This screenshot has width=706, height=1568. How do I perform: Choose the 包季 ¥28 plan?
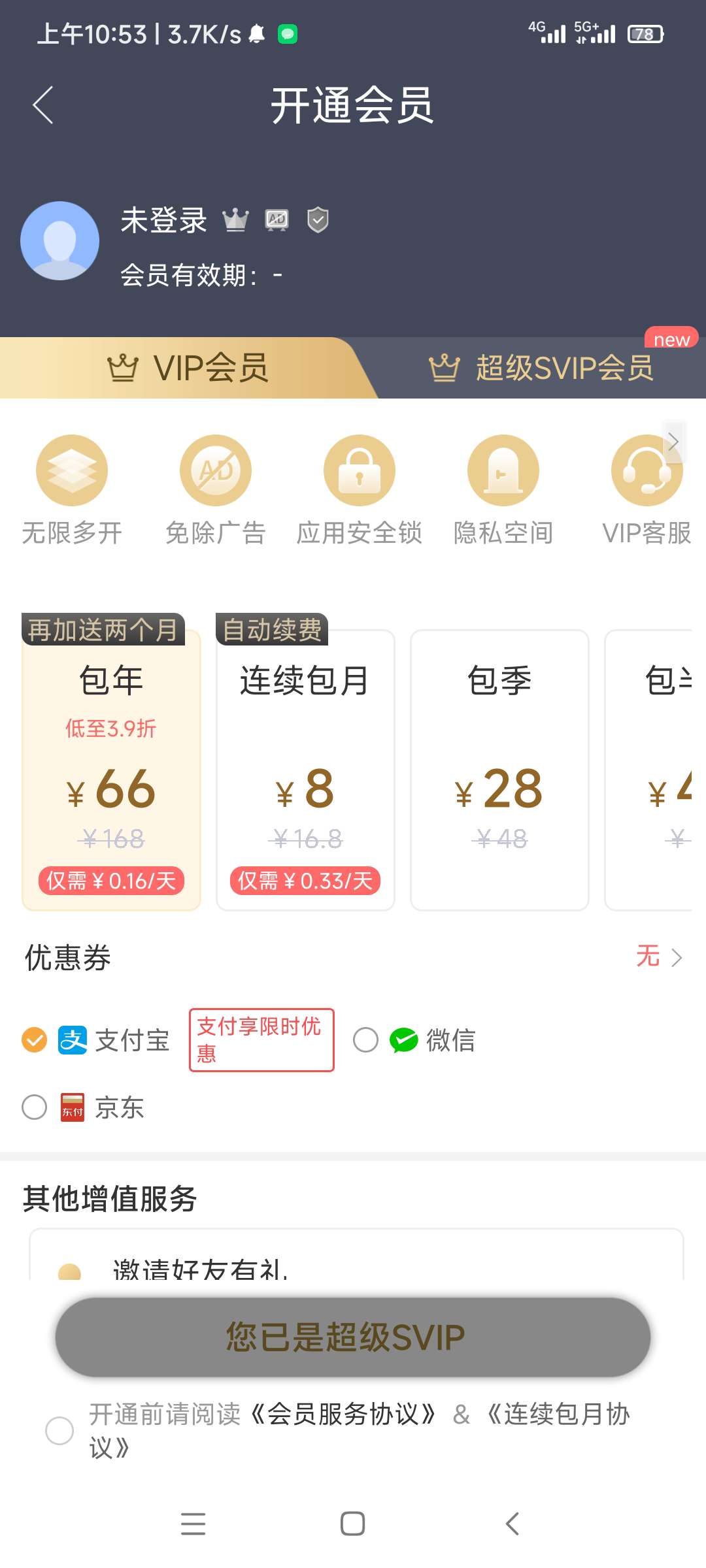pyautogui.click(x=499, y=770)
